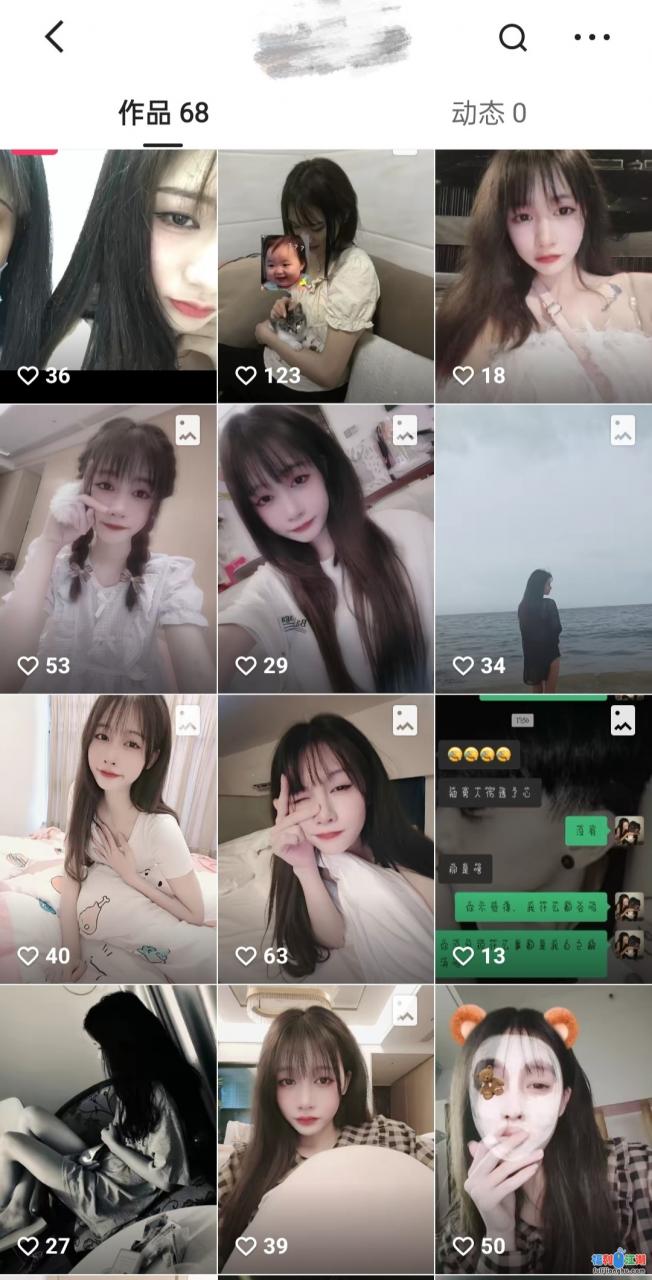Open the post with 53 likes

(108, 548)
